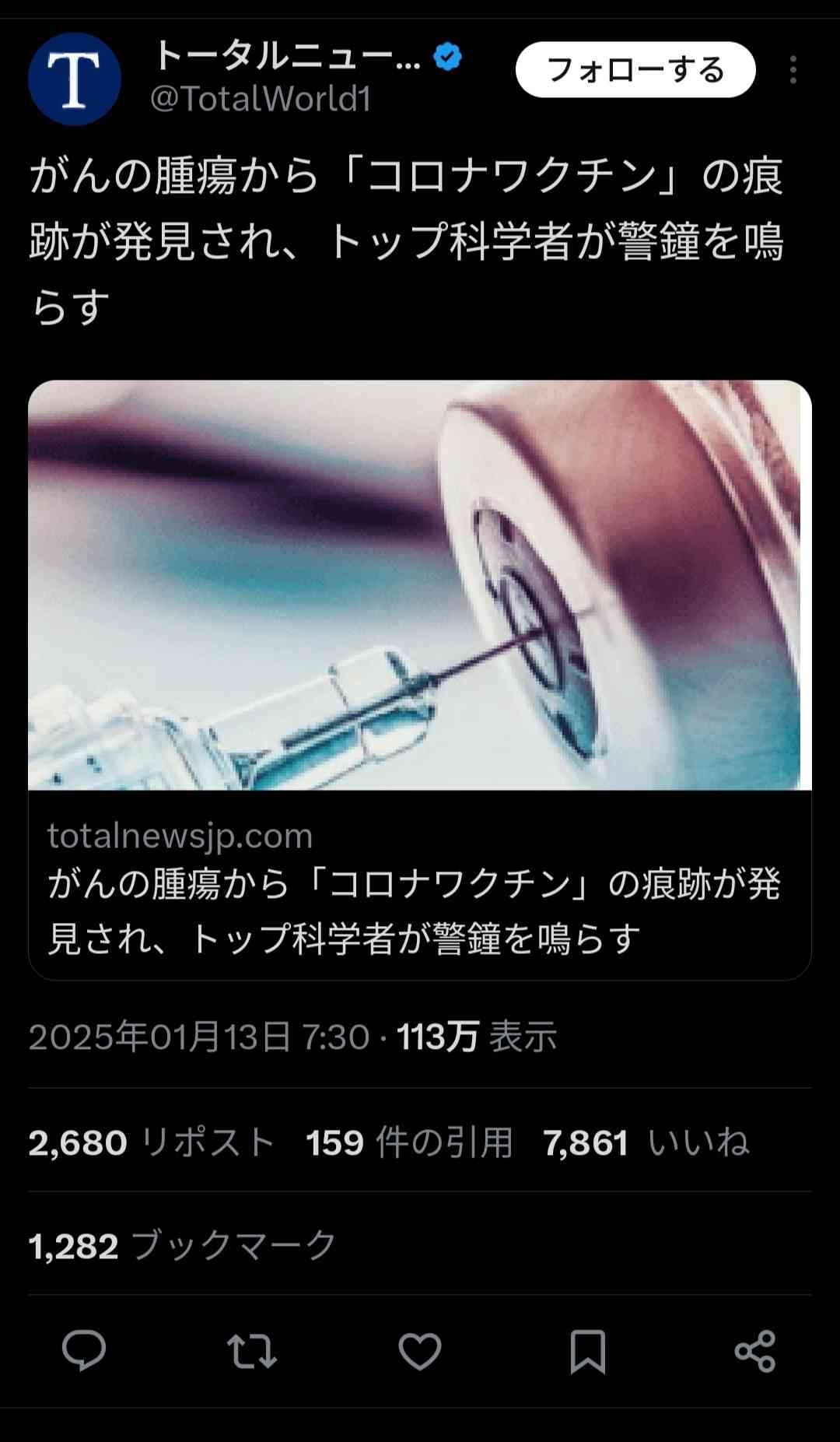Open the TotalWorld1 profile avatar
Image resolution: width=840 pixels, height=1442 pixels.
click(75, 79)
